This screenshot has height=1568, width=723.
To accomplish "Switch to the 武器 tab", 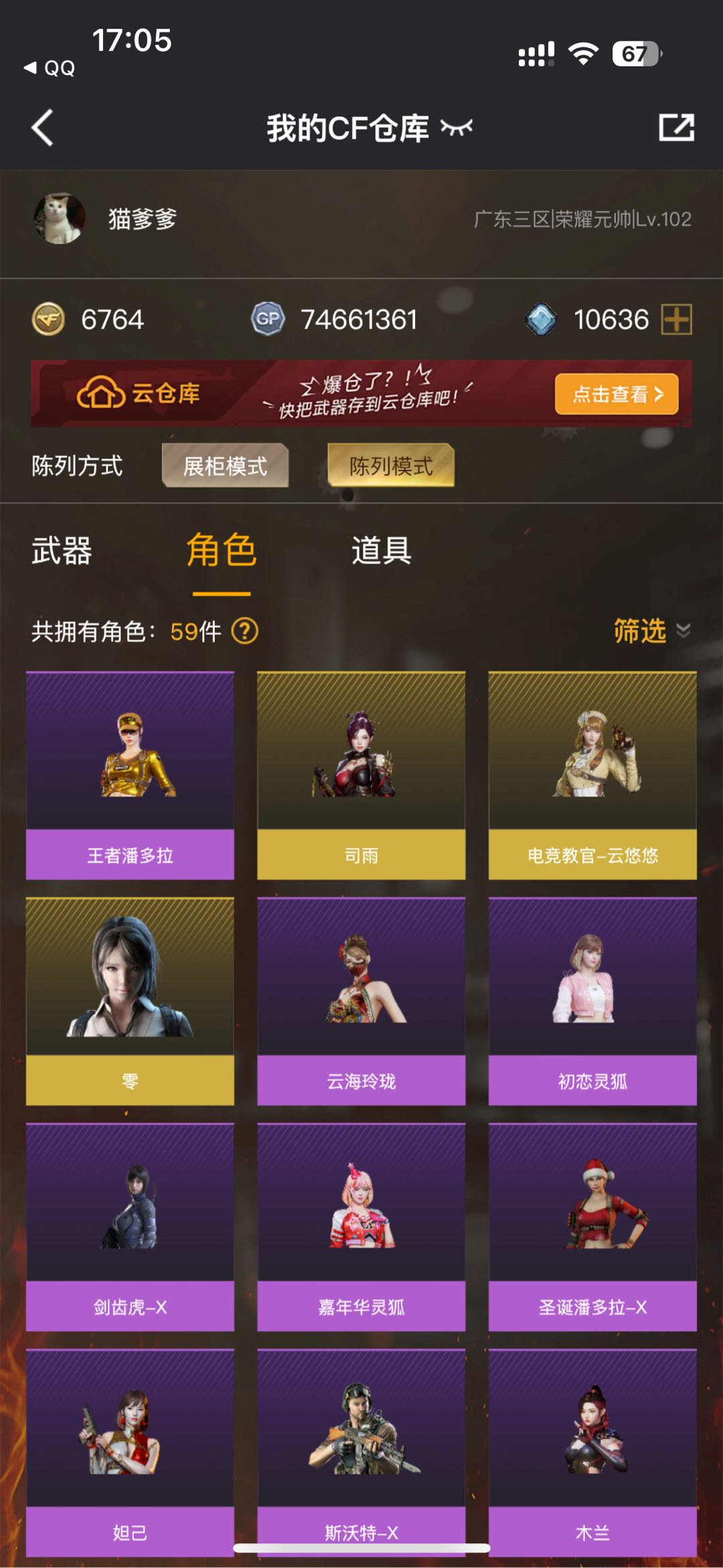I will [x=62, y=551].
